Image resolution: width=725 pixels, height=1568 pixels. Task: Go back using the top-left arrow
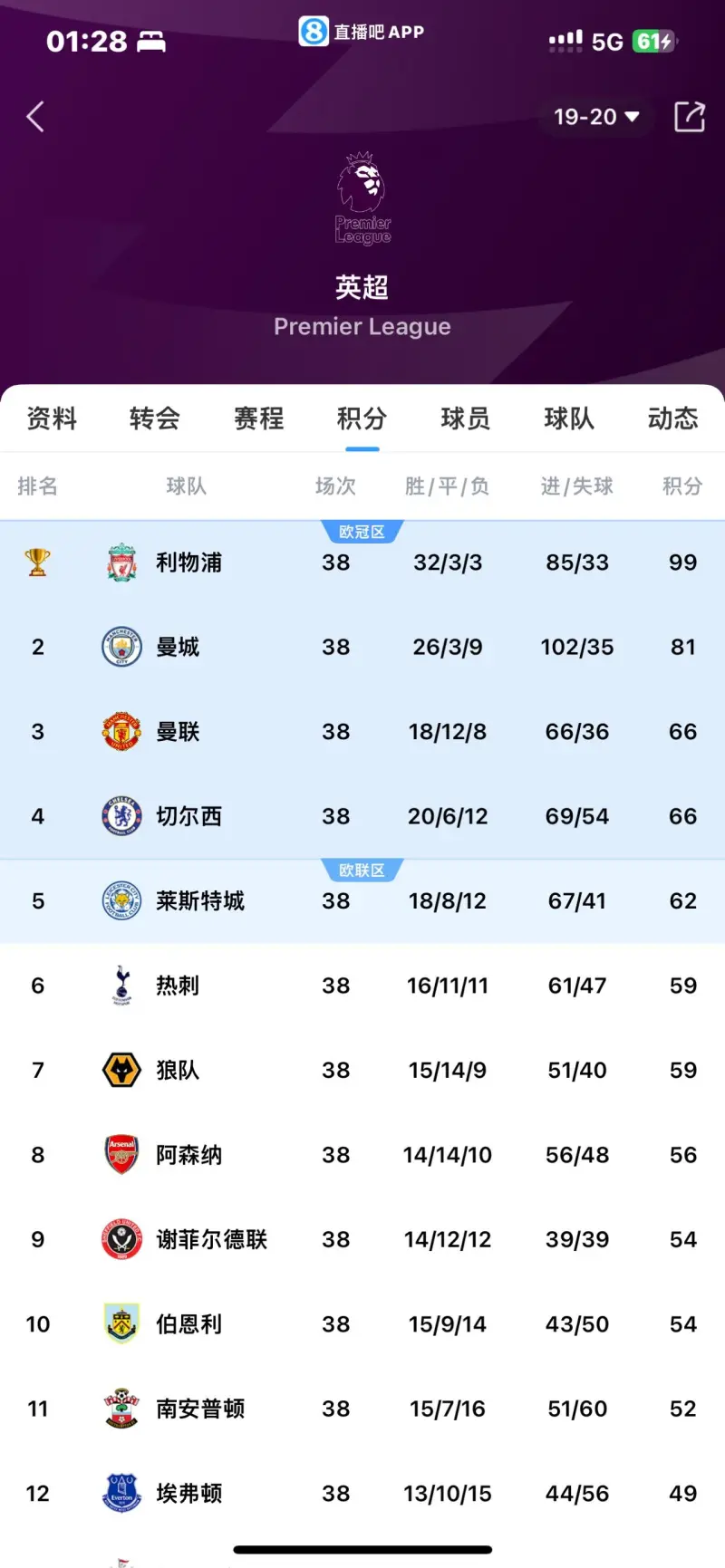pos(35,117)
